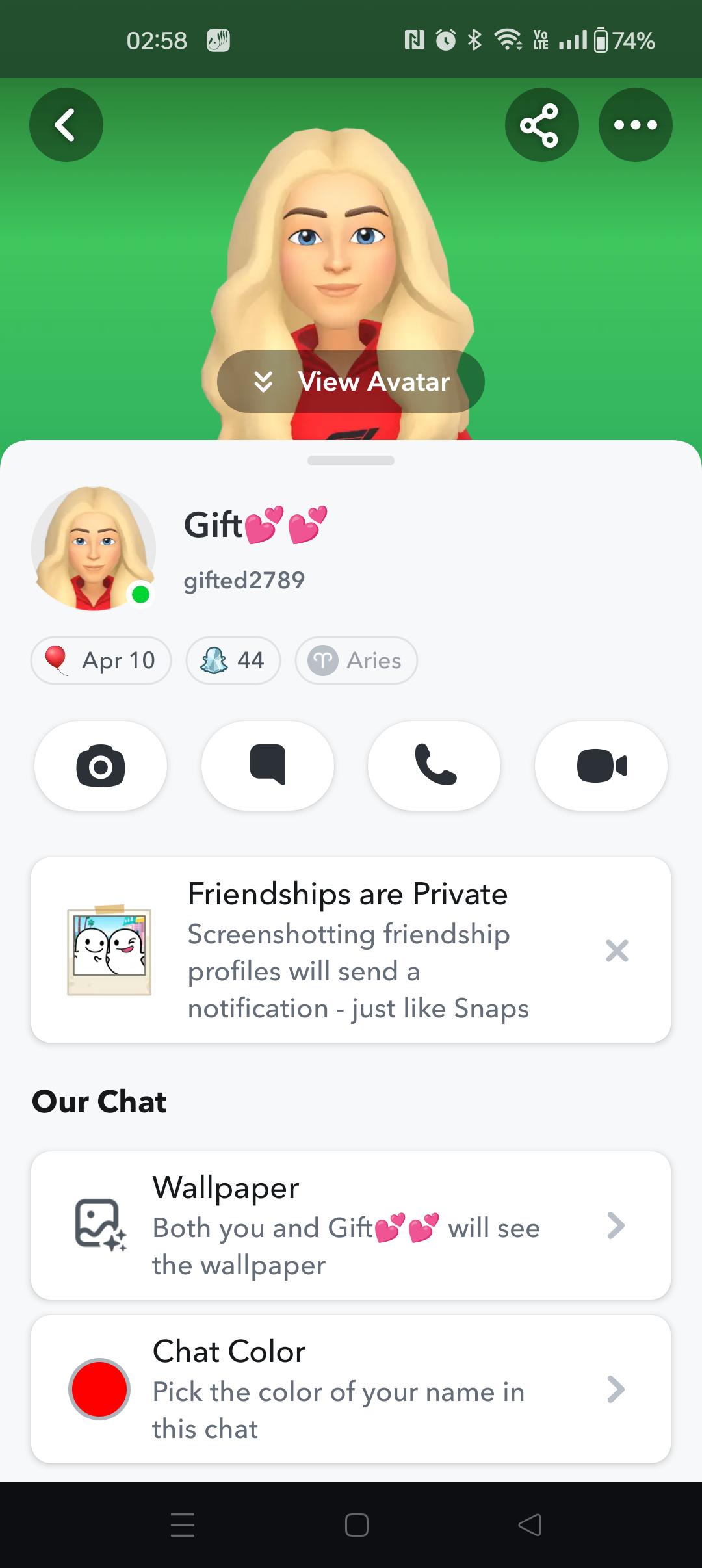
Task: Go back with the back arrow
Action: [66, 125]
